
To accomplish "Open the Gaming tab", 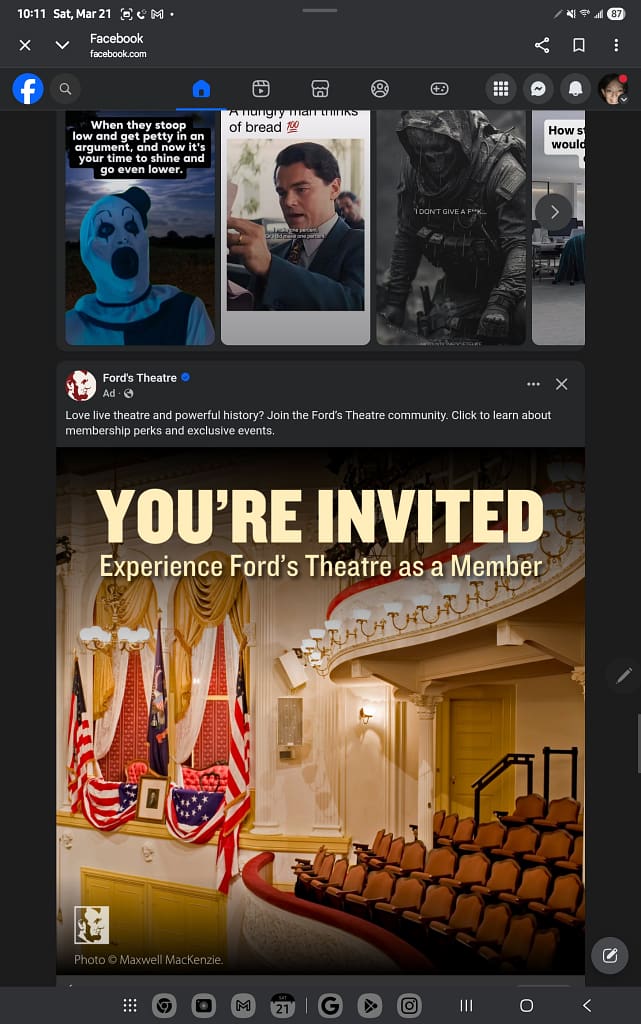I will pos(439,89).
